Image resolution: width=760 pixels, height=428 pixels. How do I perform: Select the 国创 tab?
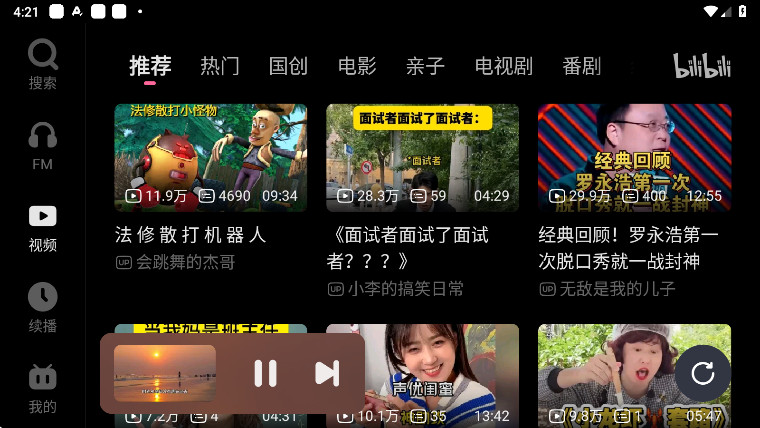pyautogui.click(x=288, y=66)
